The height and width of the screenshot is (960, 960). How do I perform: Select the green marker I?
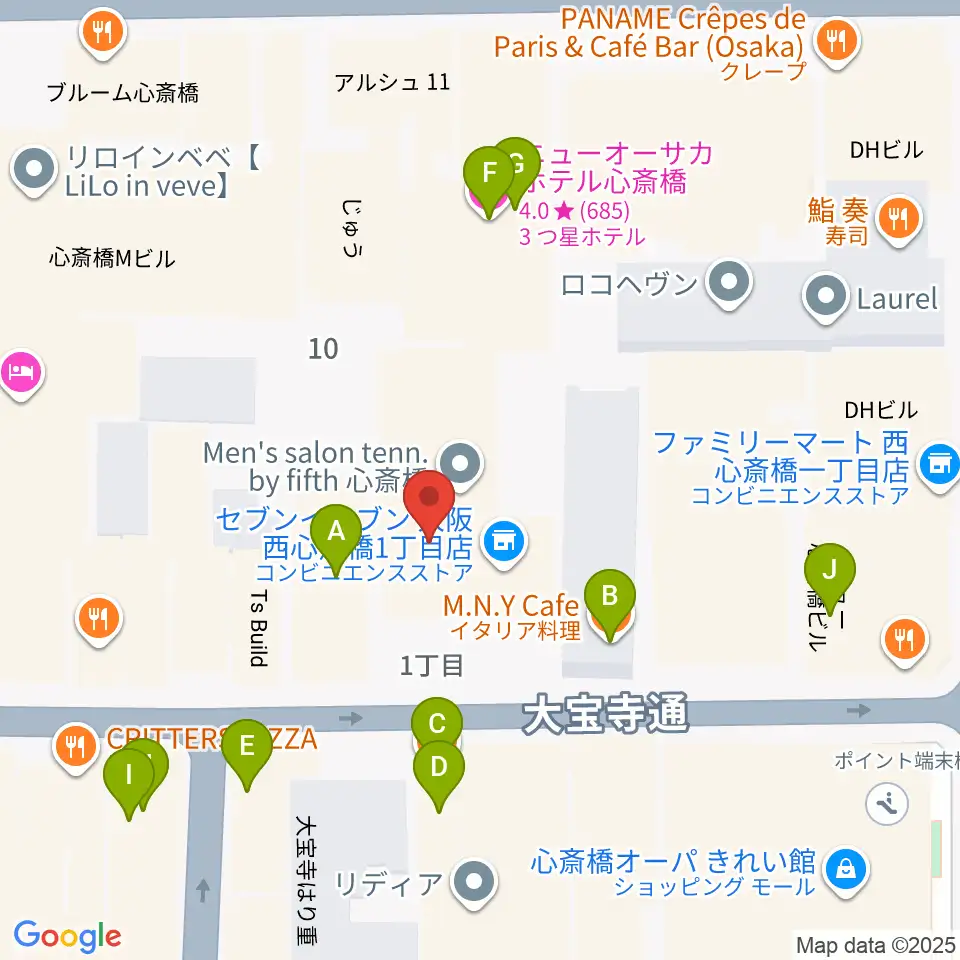click(x=129, y=776)
